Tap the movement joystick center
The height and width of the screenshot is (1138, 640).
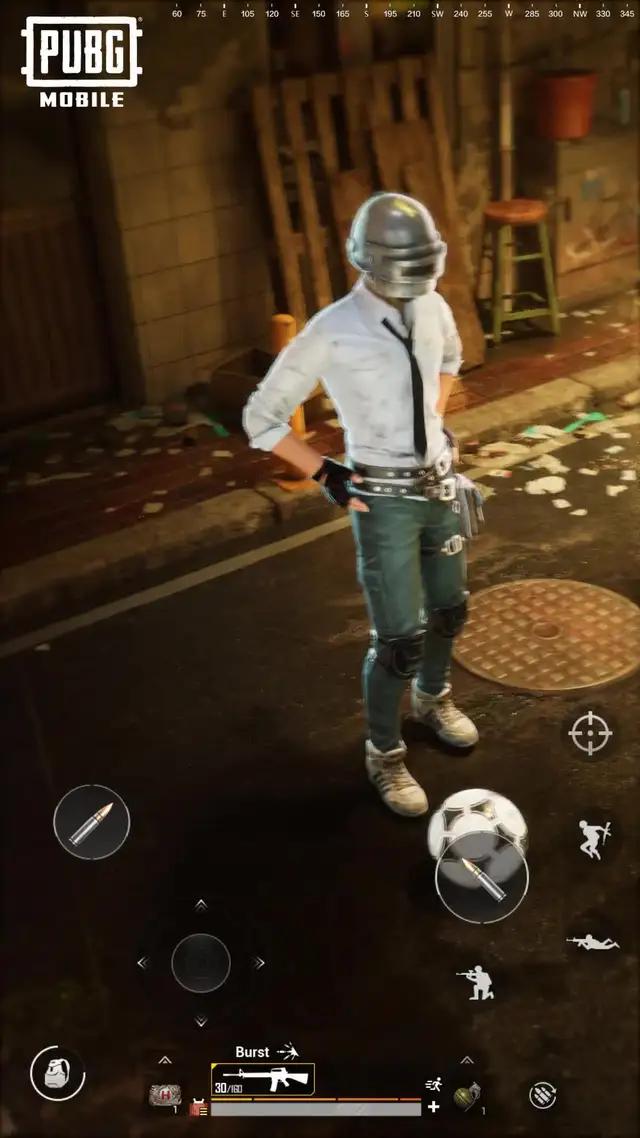click(x=201, y=963)
